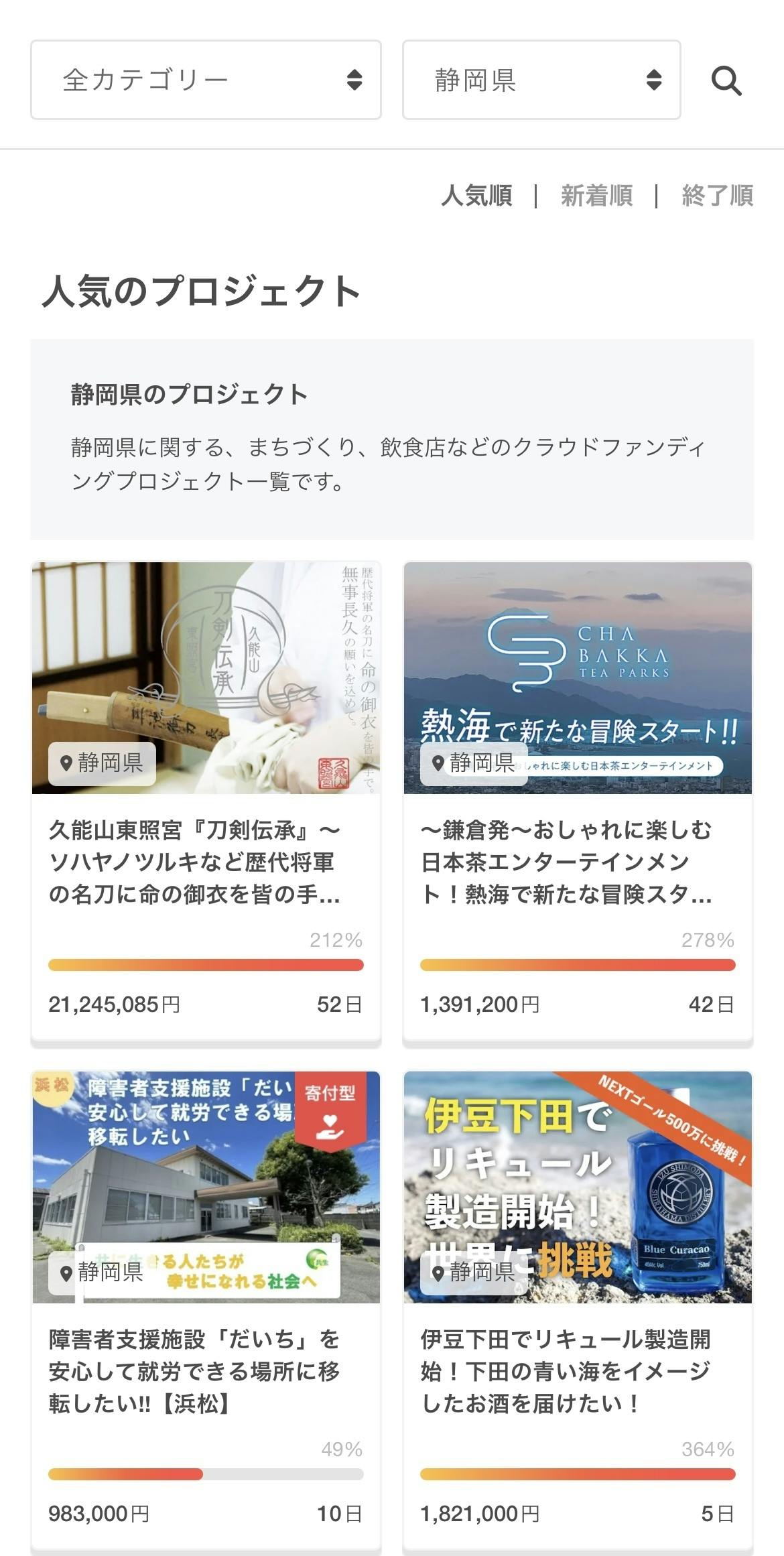Expand the 静岡県 prefecture dropdown
The width and height of the screenshot is (784, 1556).
pos(541,80)
